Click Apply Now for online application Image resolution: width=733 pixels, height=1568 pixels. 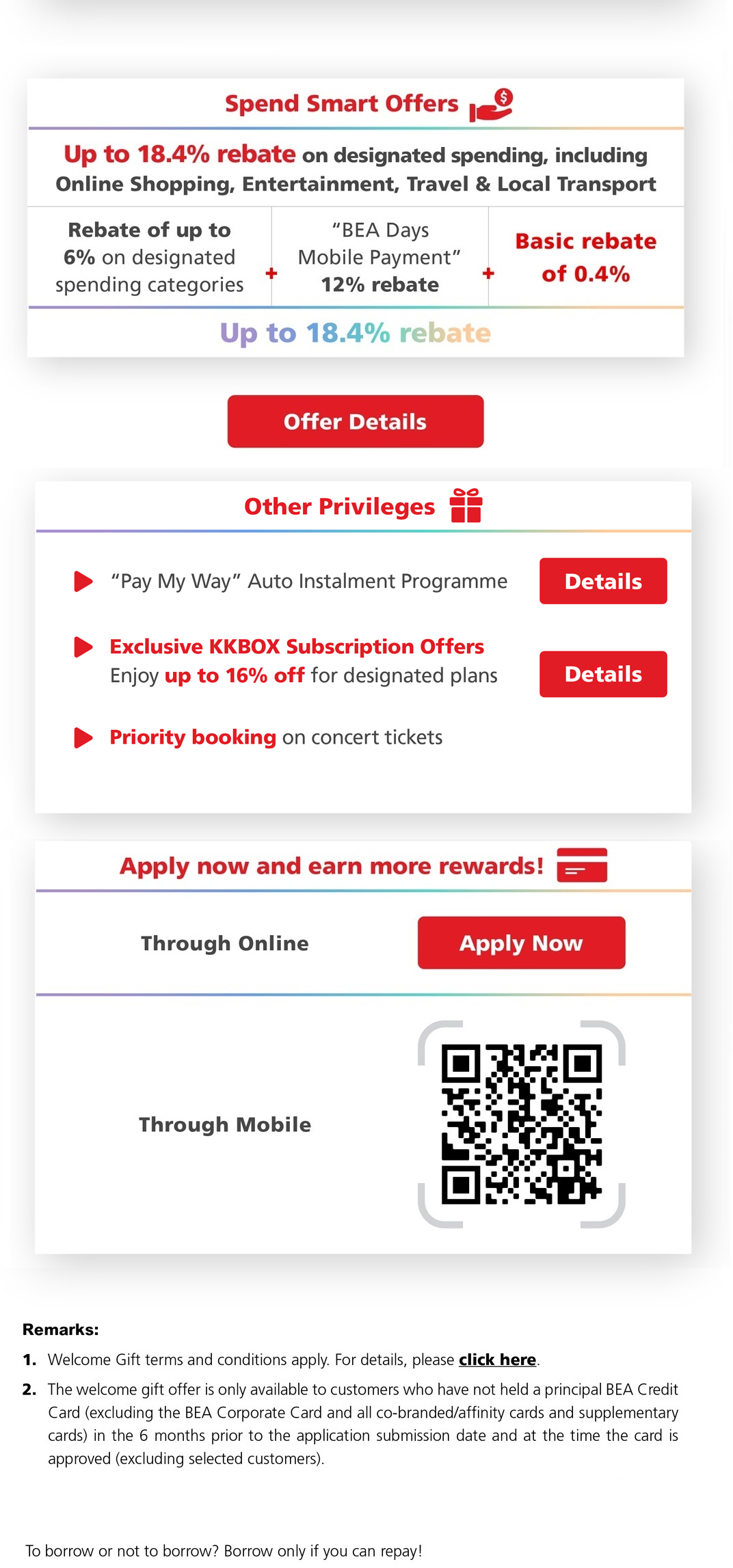(x=521, y=943)
